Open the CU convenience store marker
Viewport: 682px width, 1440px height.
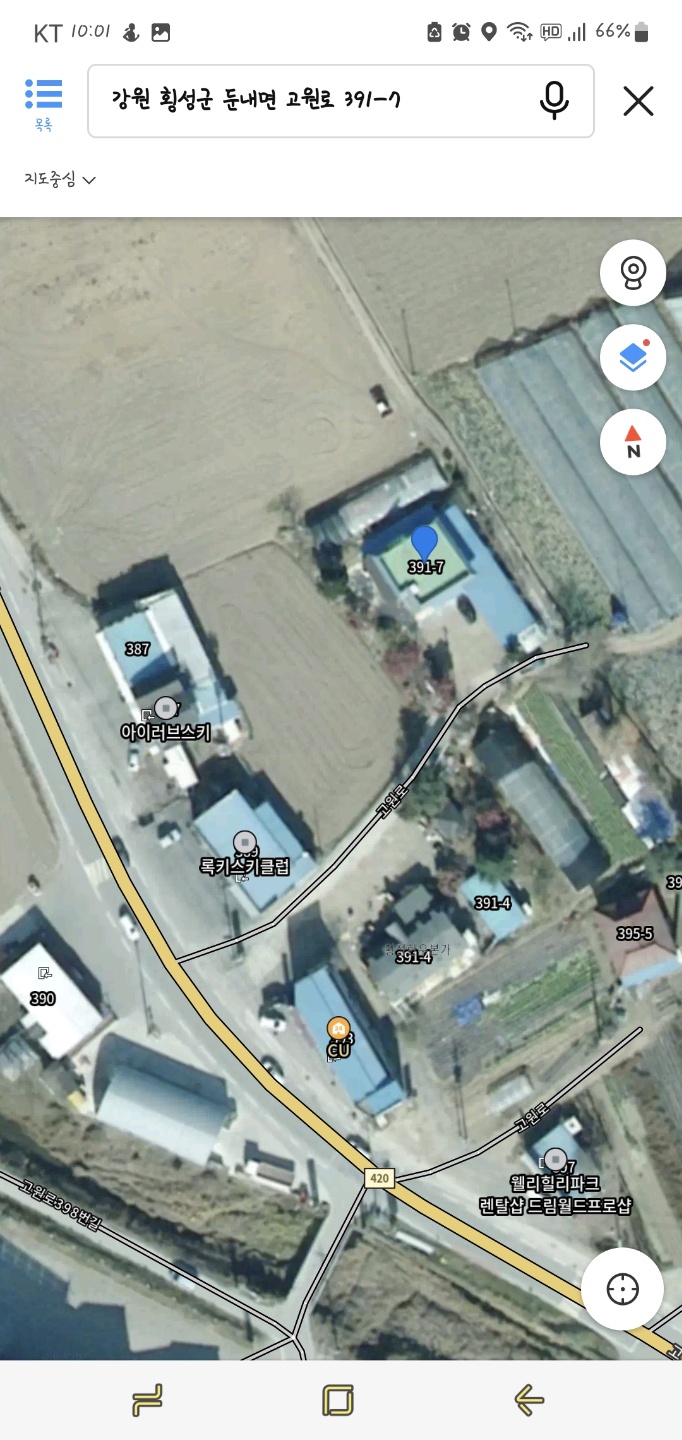[x=339, y=1029]
